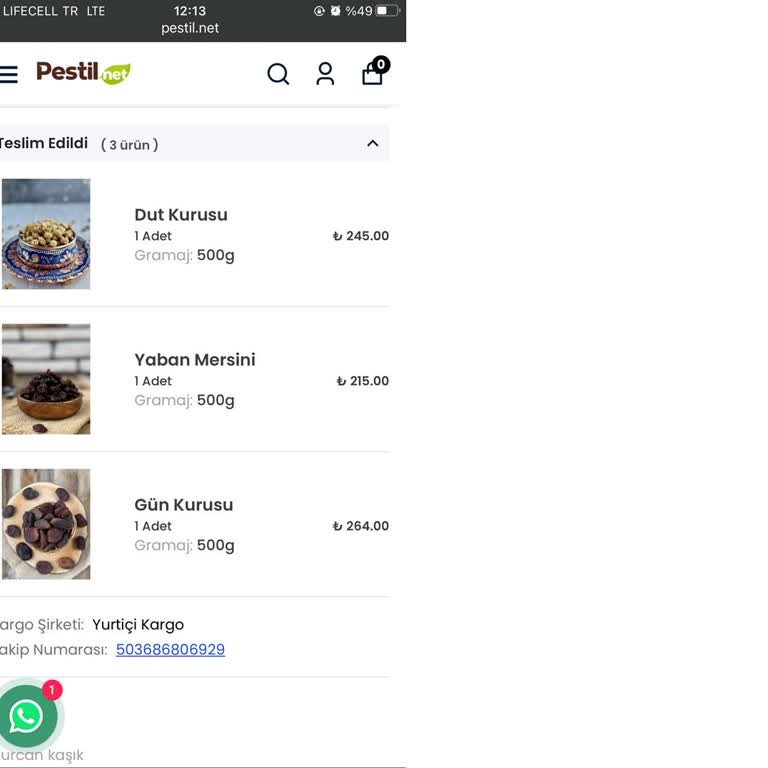Open the shopping bag cart

(372, 74)
